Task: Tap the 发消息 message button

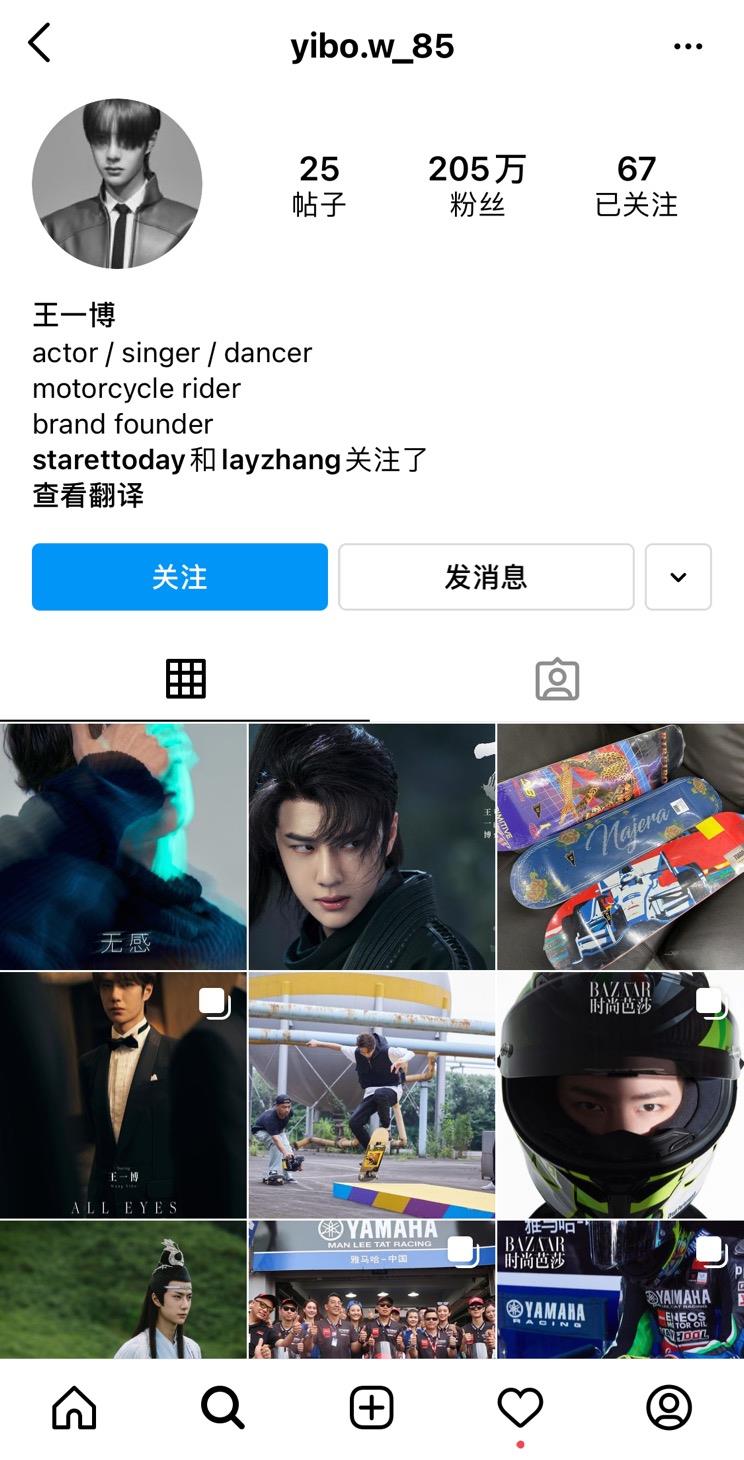Action: pos(486,577)
